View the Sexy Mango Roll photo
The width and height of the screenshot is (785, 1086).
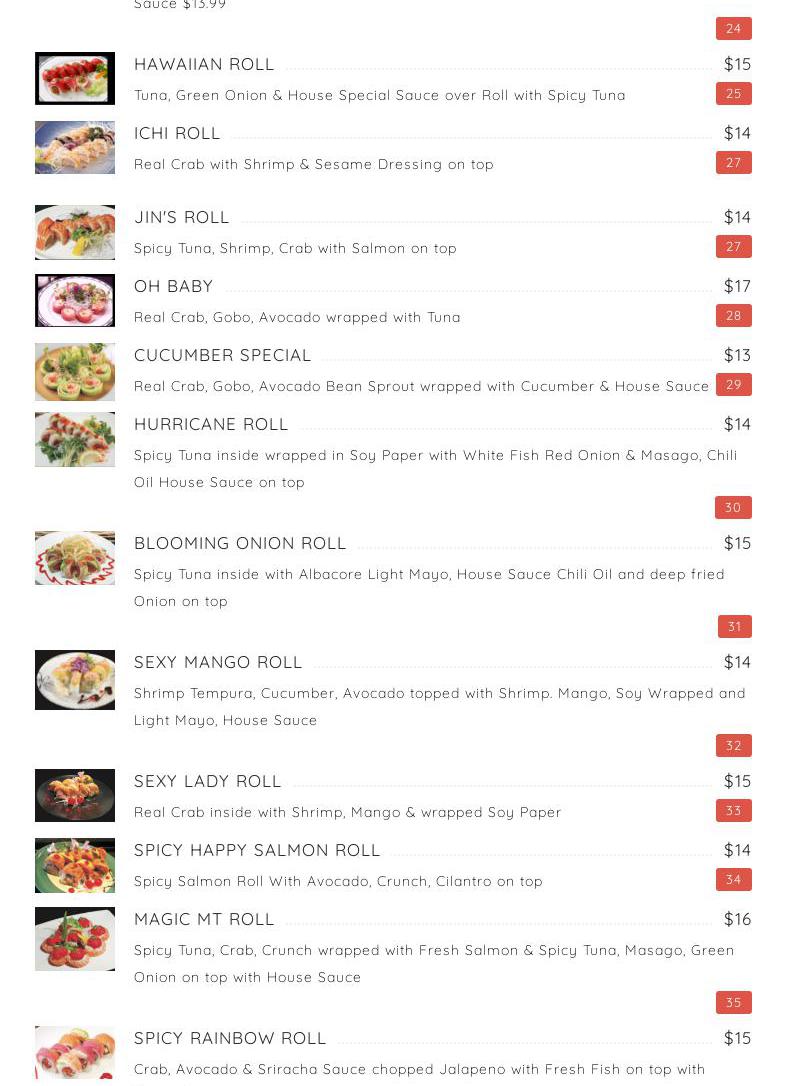coord(75,679)
